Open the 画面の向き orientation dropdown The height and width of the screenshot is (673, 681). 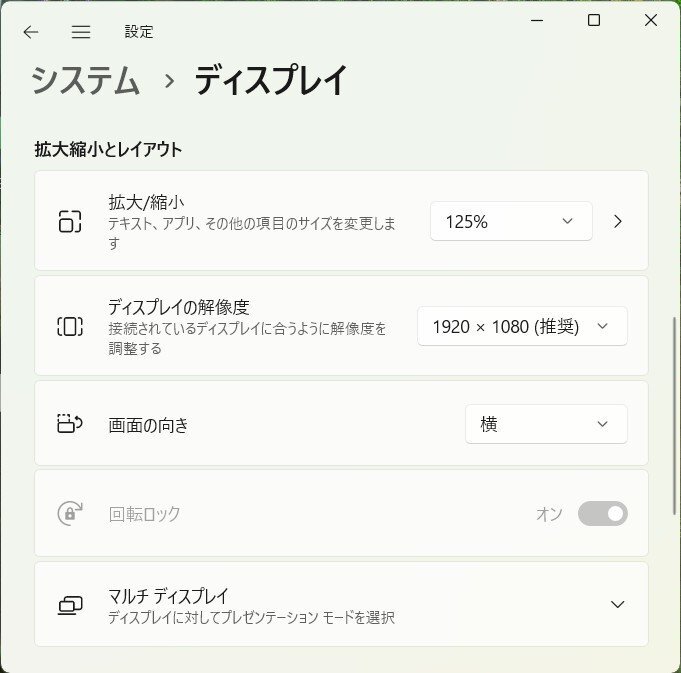tap(546, 424)
